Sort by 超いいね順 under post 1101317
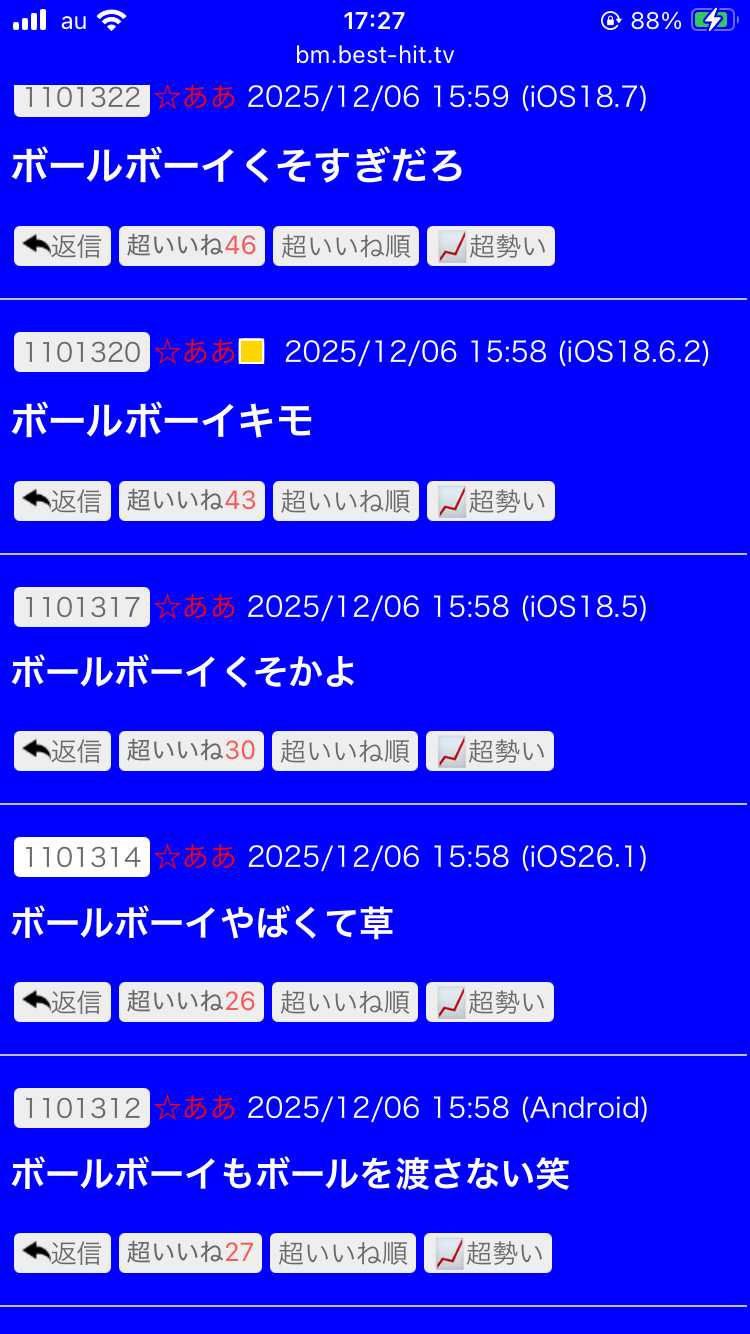 [345, 751]
